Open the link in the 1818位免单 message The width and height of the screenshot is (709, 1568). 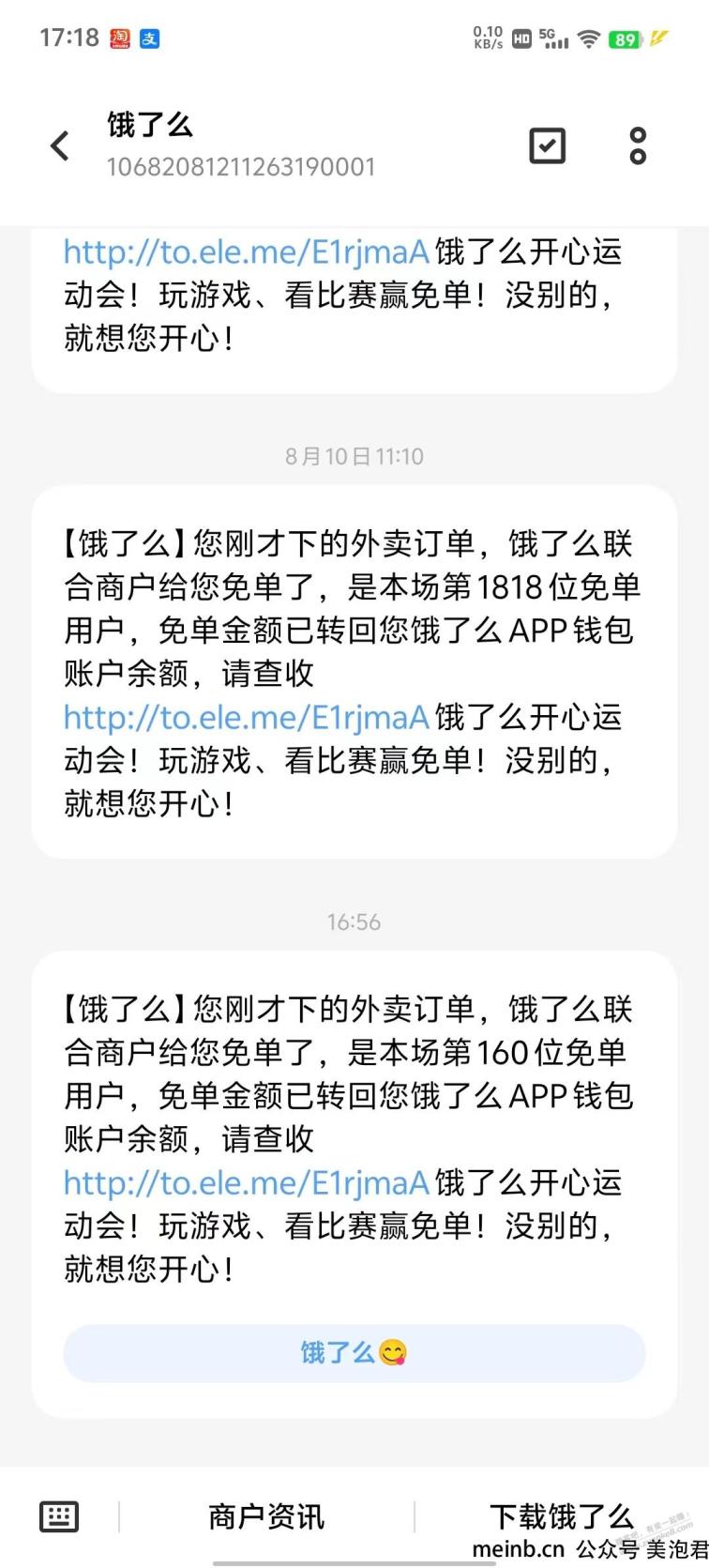click(246, 717)
